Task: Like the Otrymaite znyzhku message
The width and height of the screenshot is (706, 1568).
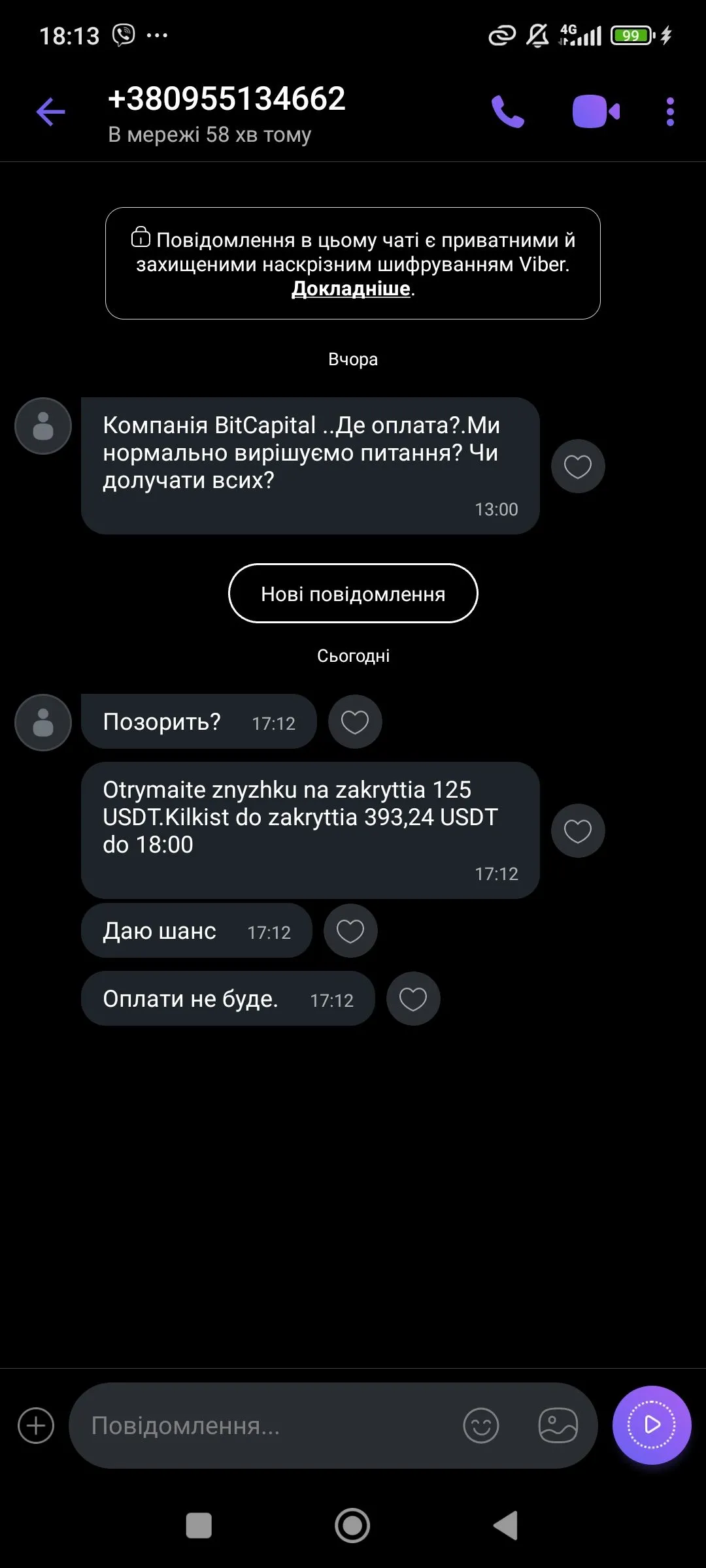Action: [x=578, y=831]
